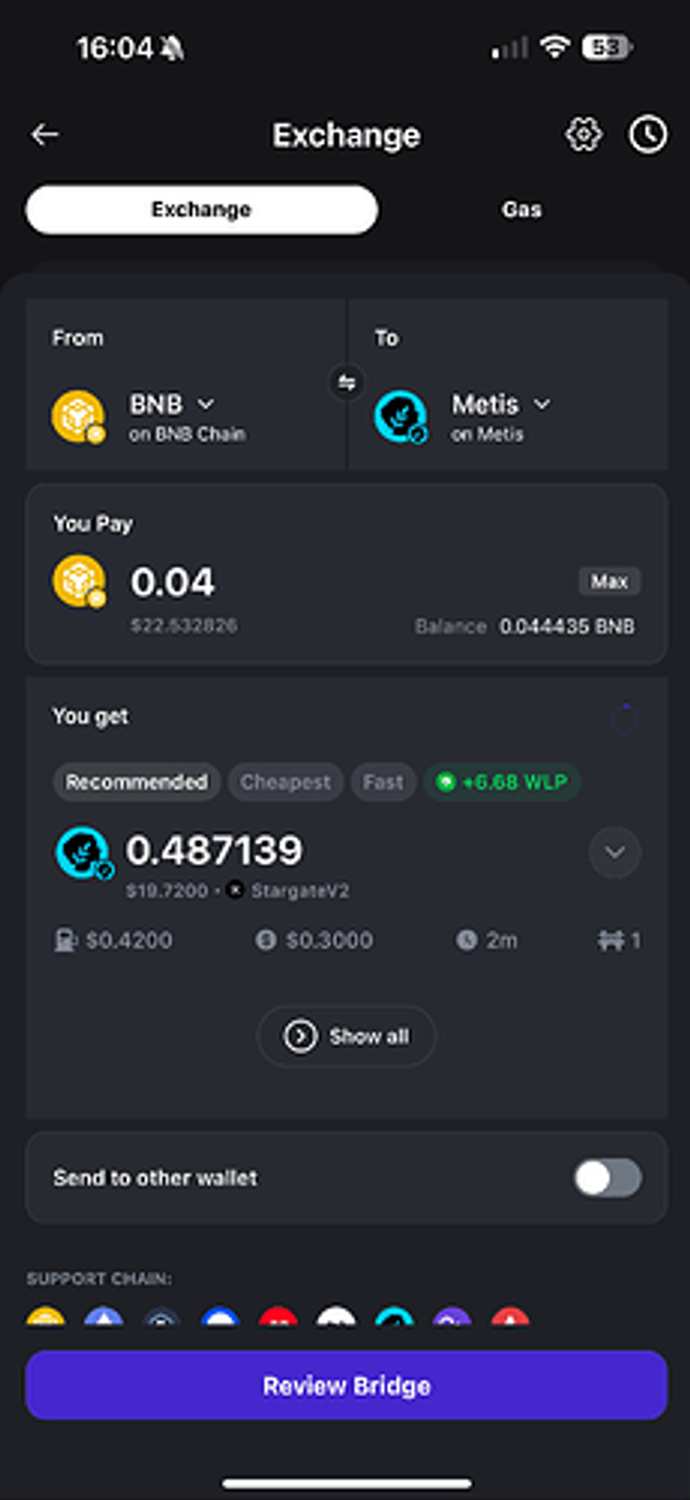Swap the From and To tokens
The width and height of the screenshot is (690, 1500).
[x=347, y=383]
